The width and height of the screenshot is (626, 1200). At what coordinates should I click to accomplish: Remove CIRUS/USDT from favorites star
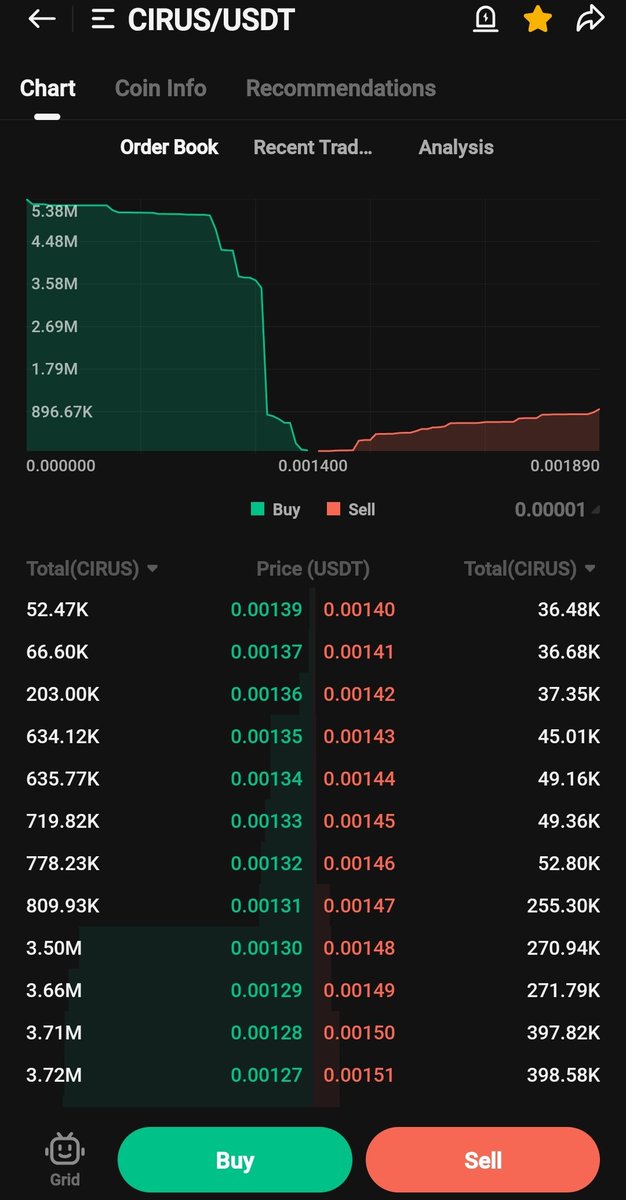[x=538, y=19]
